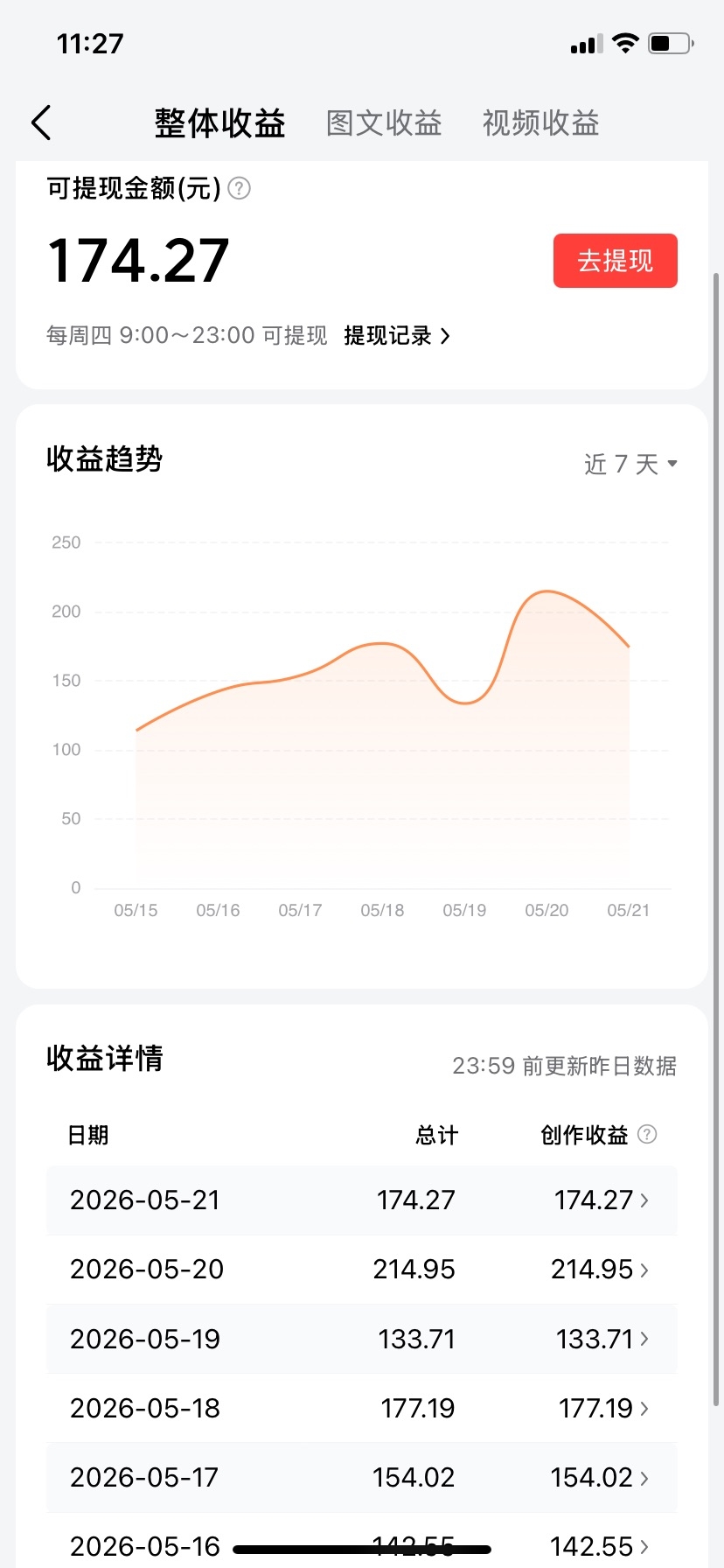Image resolution: width=724 pixels, height=1568 pixels.
Task: Switch to the 视频收益 tab
Action: click(540, 123)
